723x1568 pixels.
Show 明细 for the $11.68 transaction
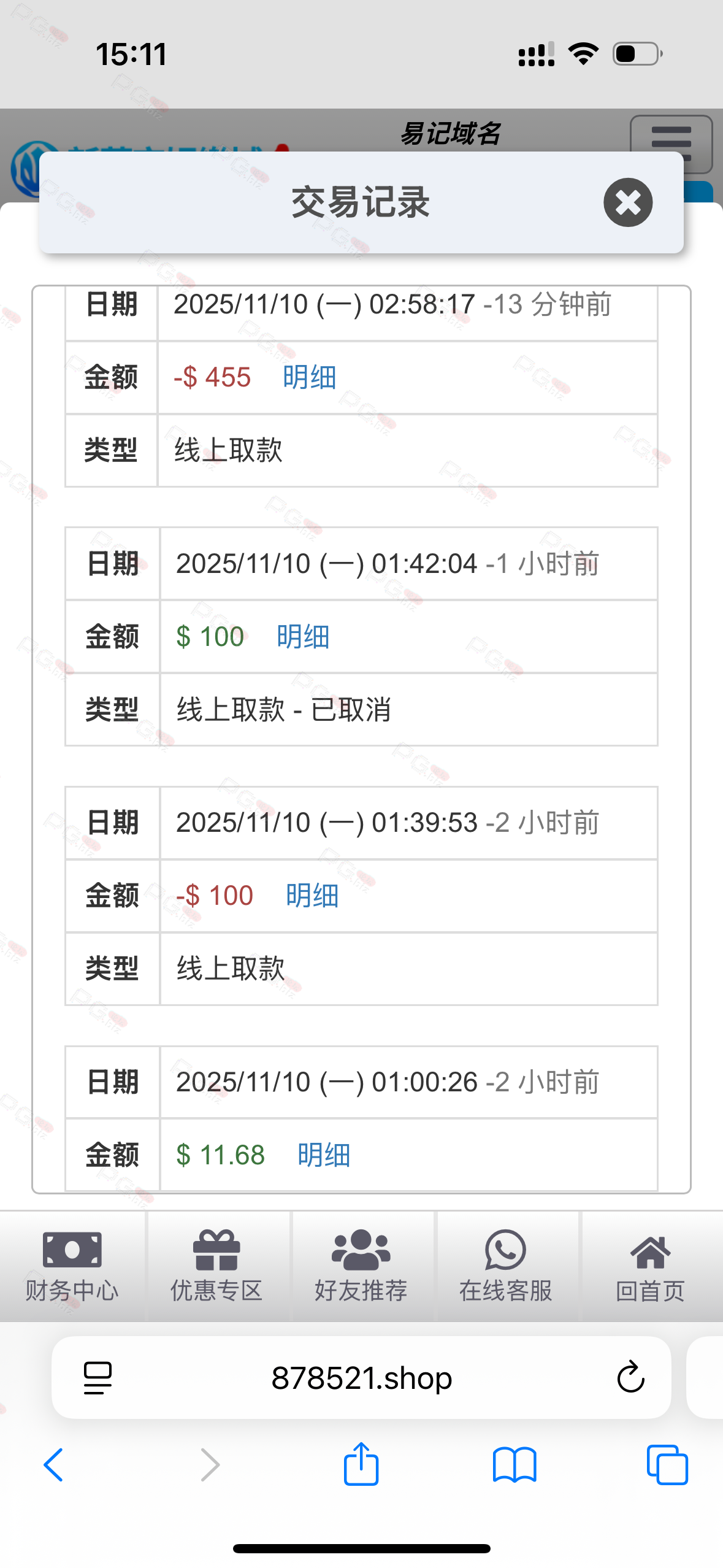tap(324, 1156)
